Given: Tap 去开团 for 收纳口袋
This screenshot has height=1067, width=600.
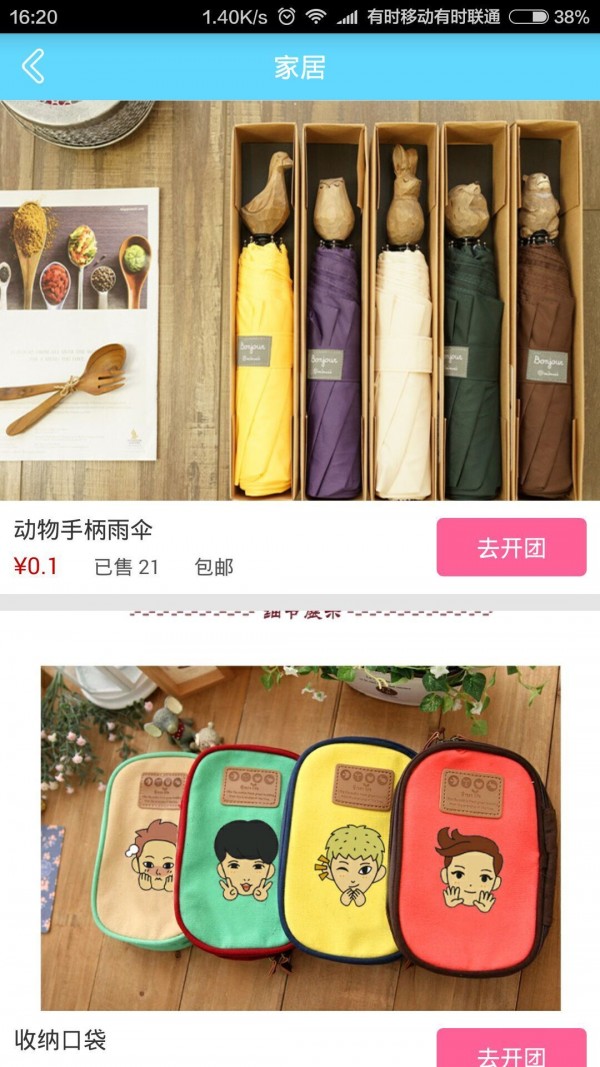Looking at the screenshot, I should pyautogui.click(x=511, y=1050).
